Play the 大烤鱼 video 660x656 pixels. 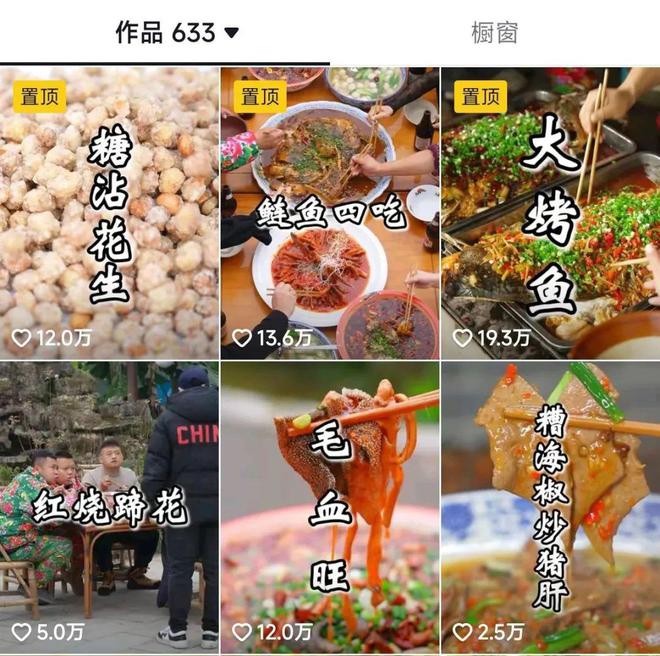pos(550,214)
